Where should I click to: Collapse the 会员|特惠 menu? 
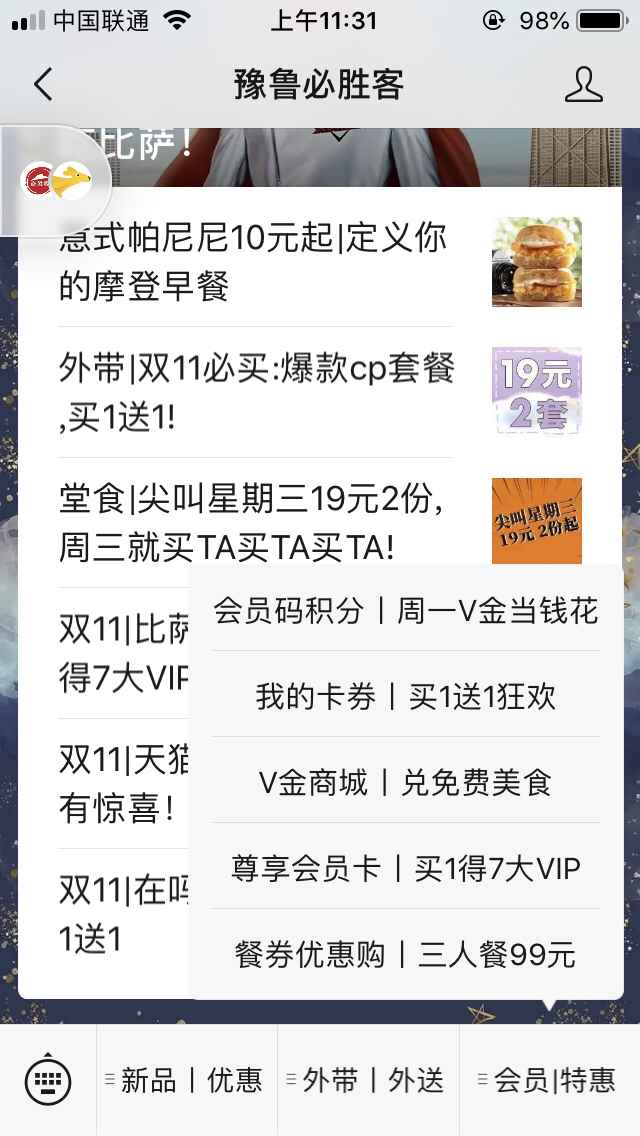550,1080
